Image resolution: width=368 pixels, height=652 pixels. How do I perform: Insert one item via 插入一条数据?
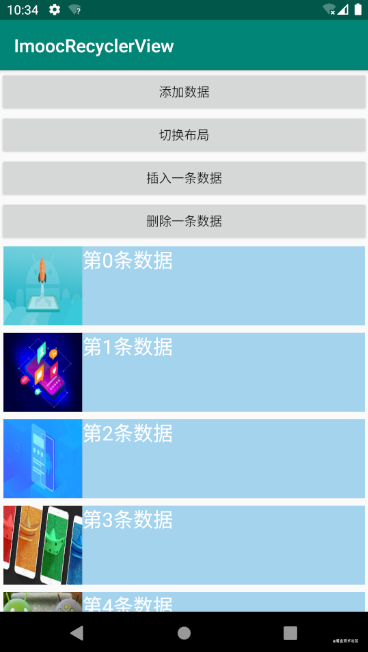(x=184, y=178)
